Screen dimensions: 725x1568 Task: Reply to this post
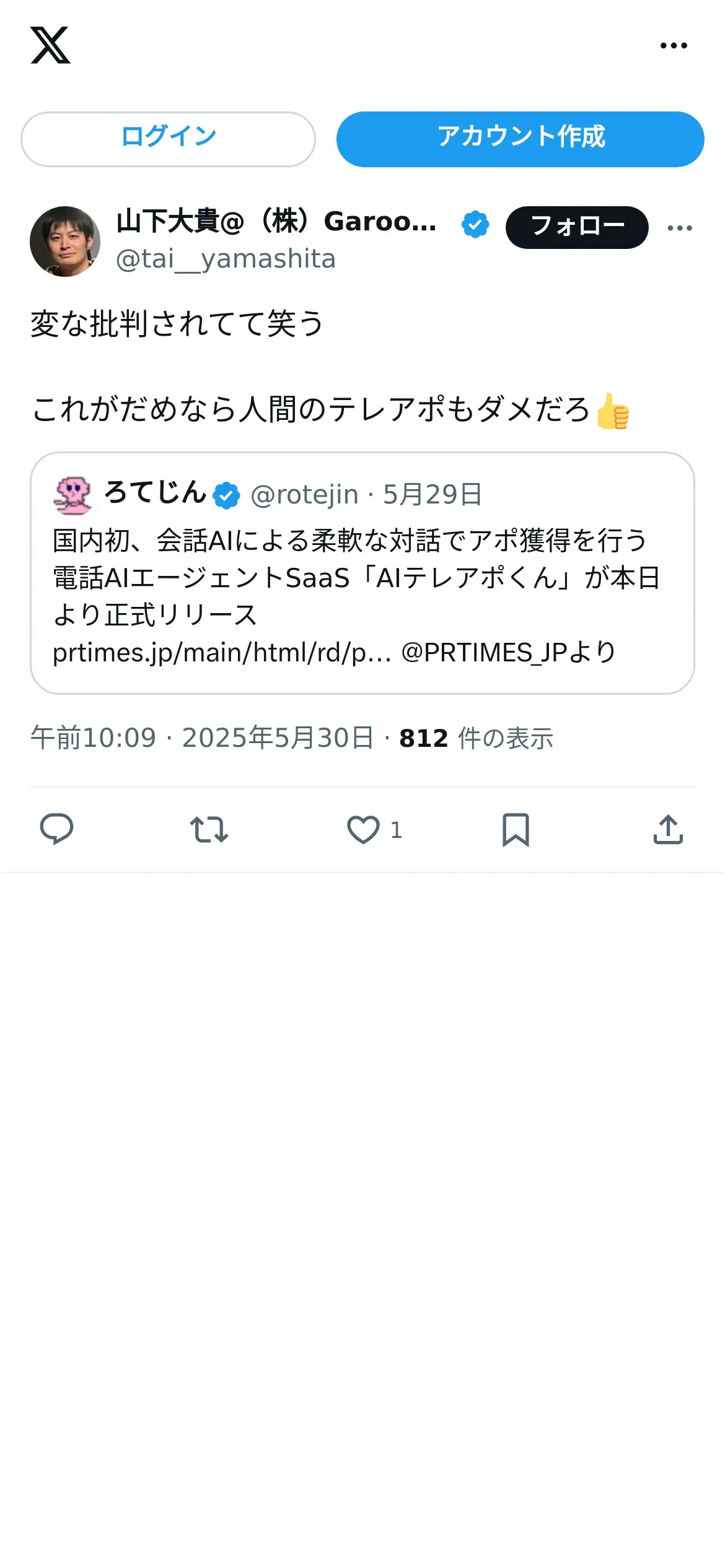[56, 829]
